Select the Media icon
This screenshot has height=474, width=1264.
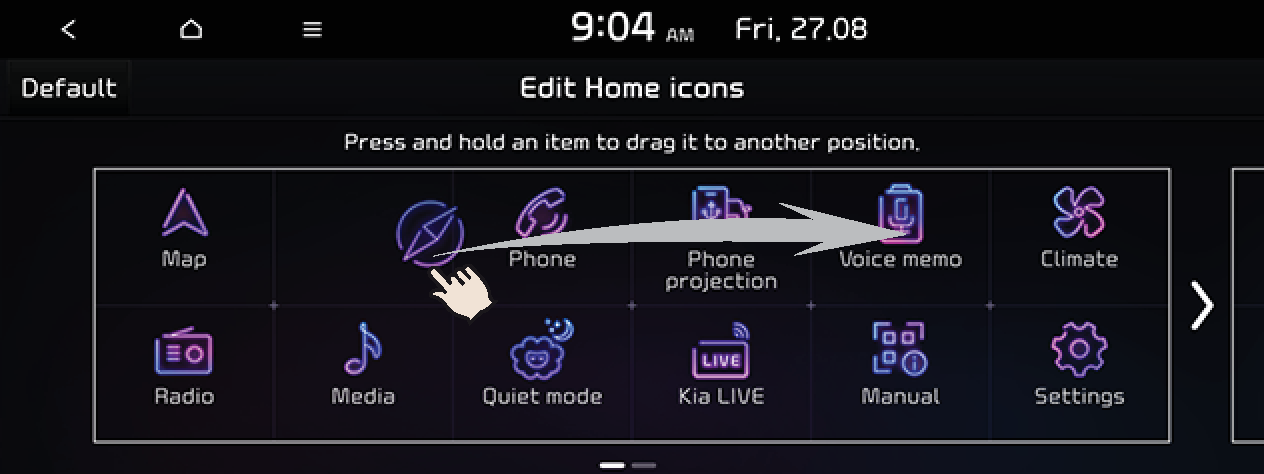(363, 366)
